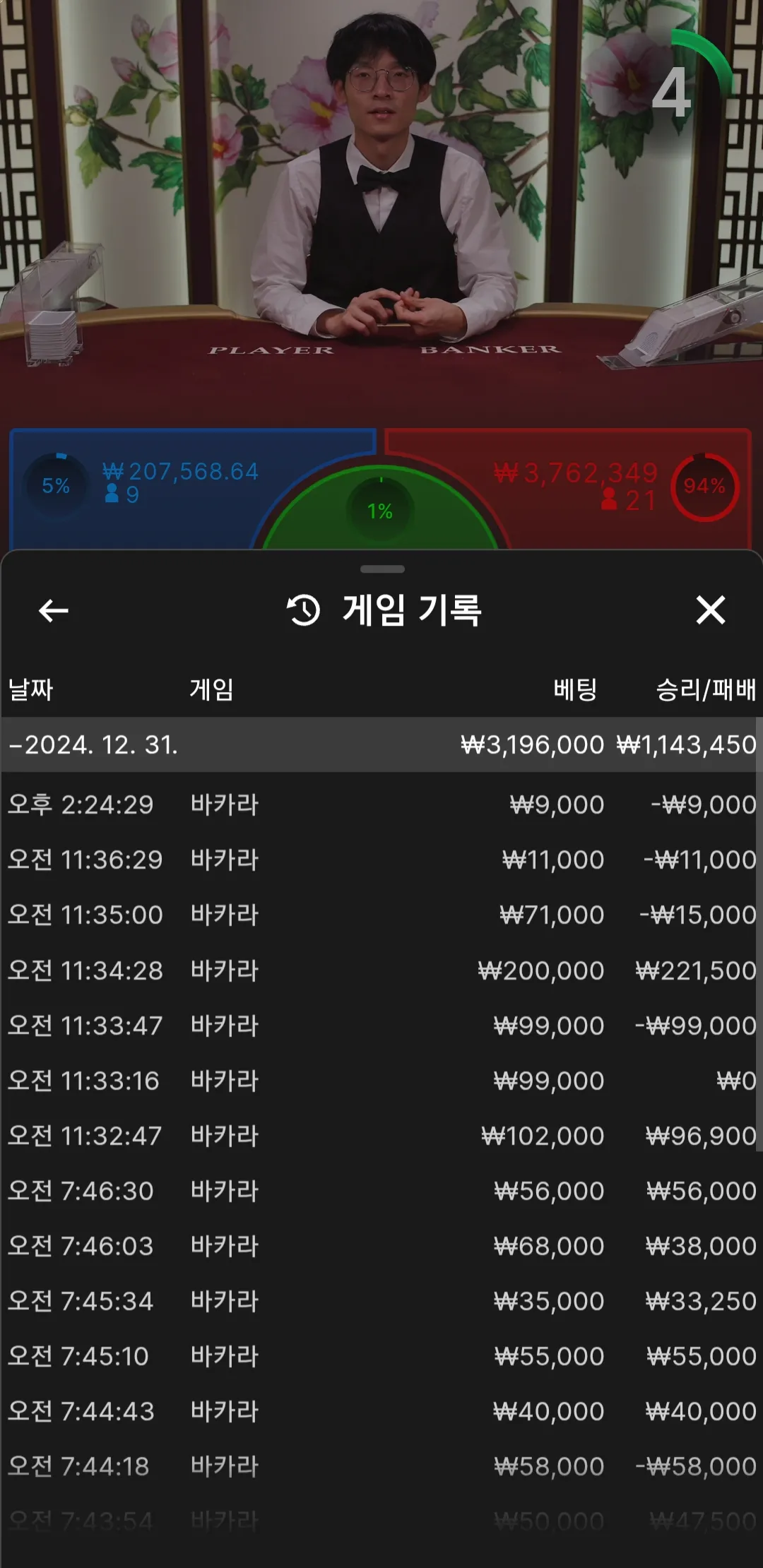View details of the 오전 11:33:47 game
This screenshot has height=1568, width=763.
[381, 1026]
